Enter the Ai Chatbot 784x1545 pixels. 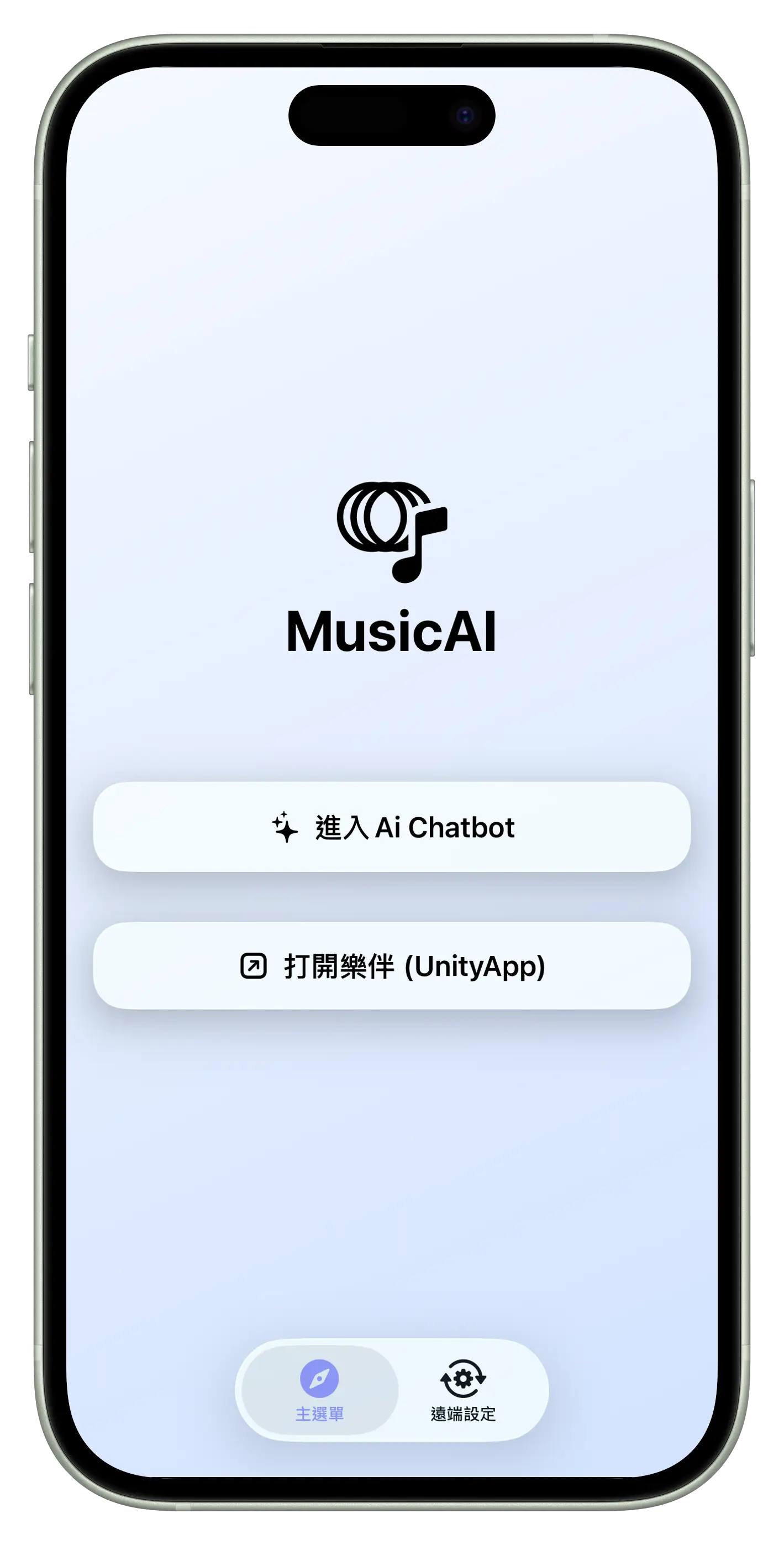(392, 827)
